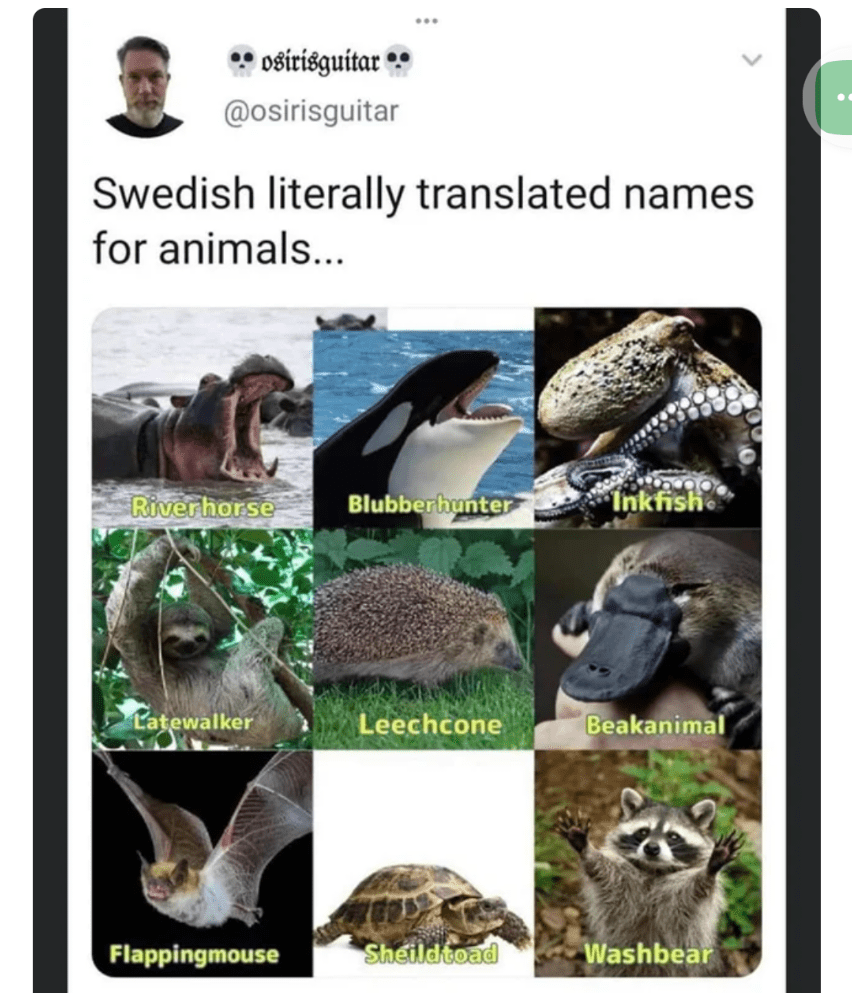Expand the tweet options chevron

tap(751, 61)
